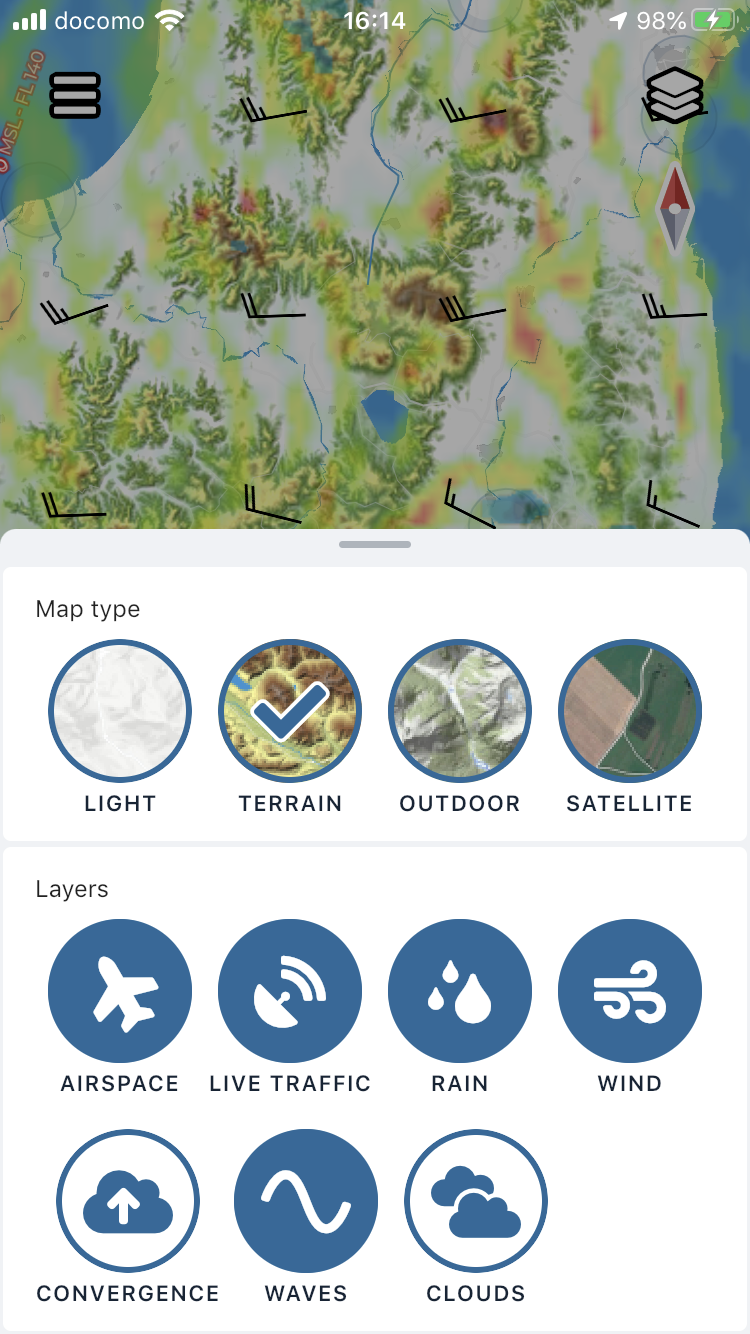Select the Light map type
750x1334 pixels.
pyautogui.click(x=120, y=711)
